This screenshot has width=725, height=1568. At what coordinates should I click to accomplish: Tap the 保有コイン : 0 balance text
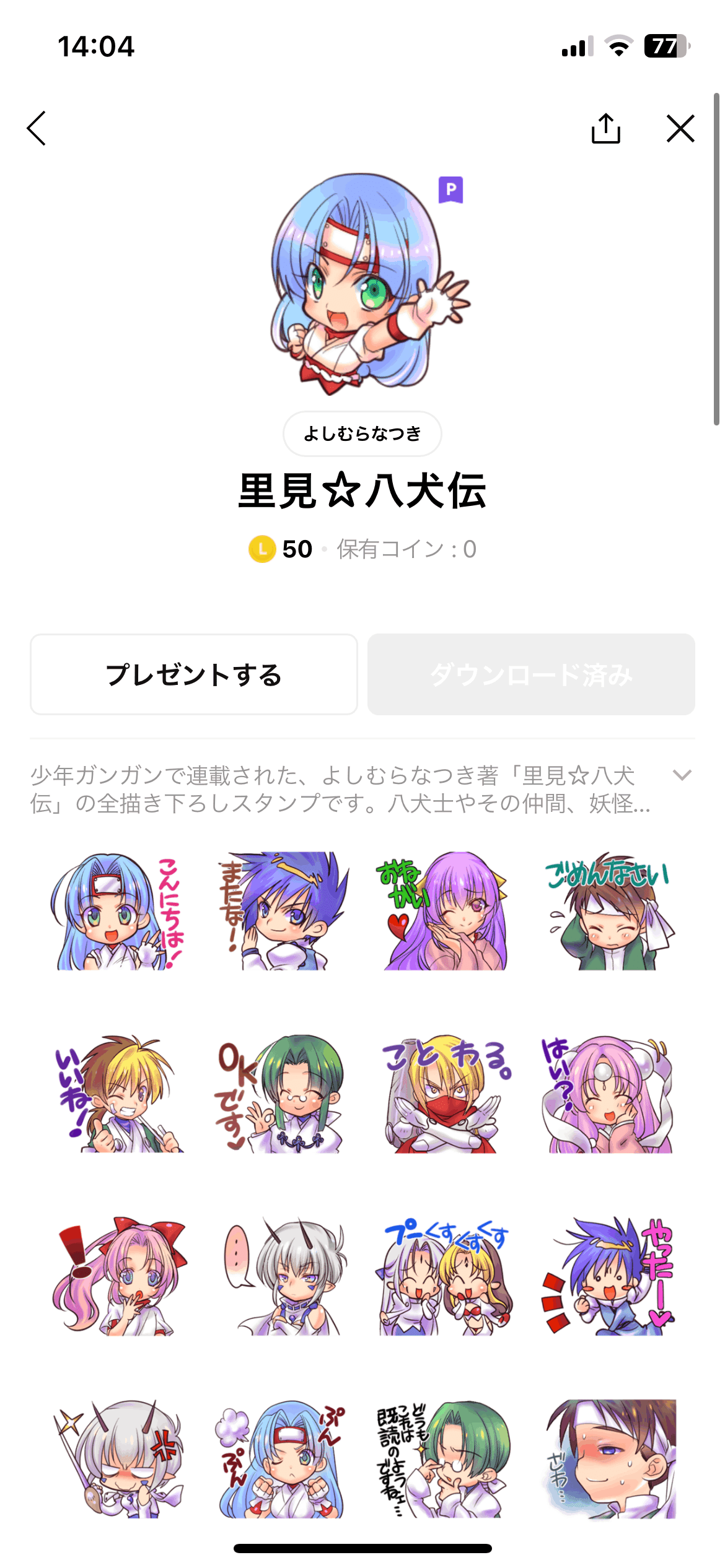406,549
